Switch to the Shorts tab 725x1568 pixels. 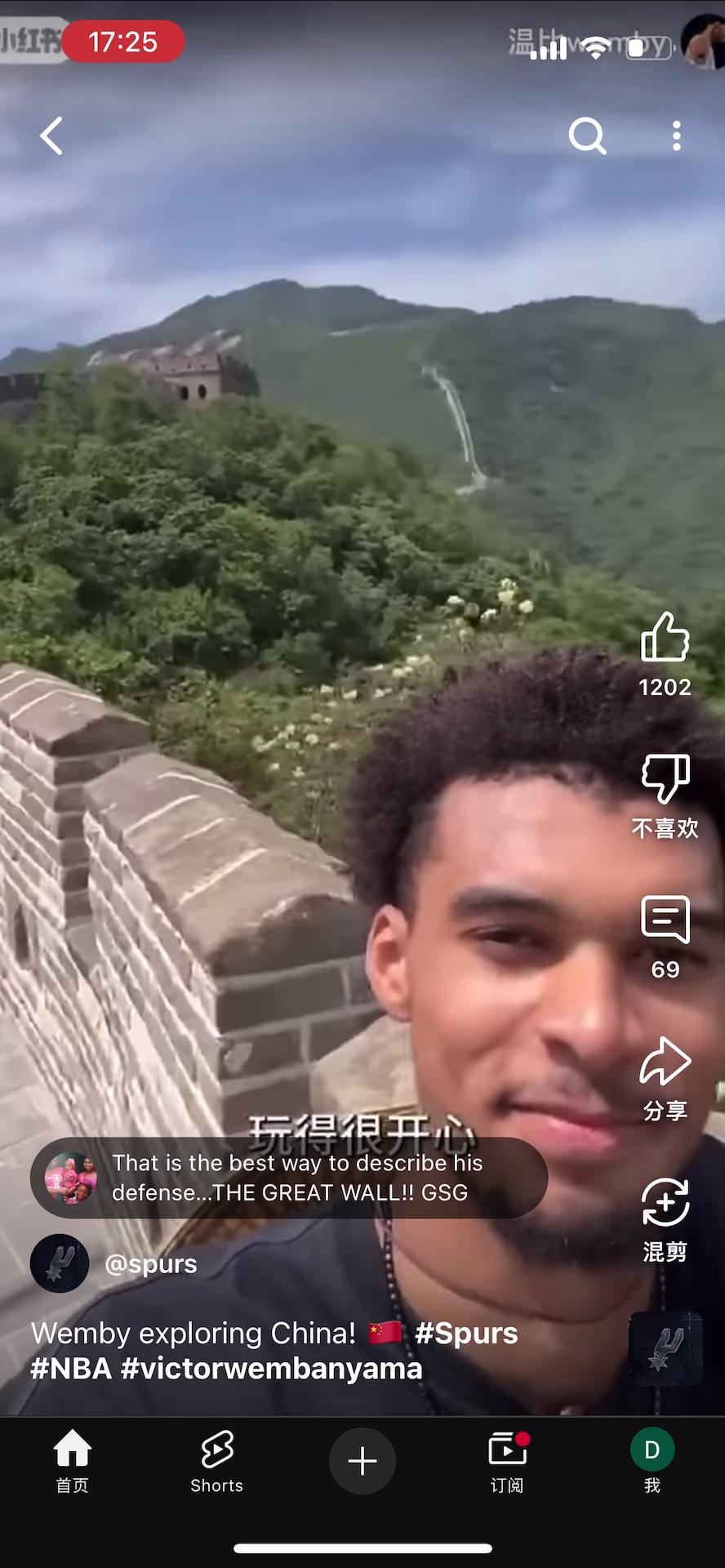pos(216,1462)
